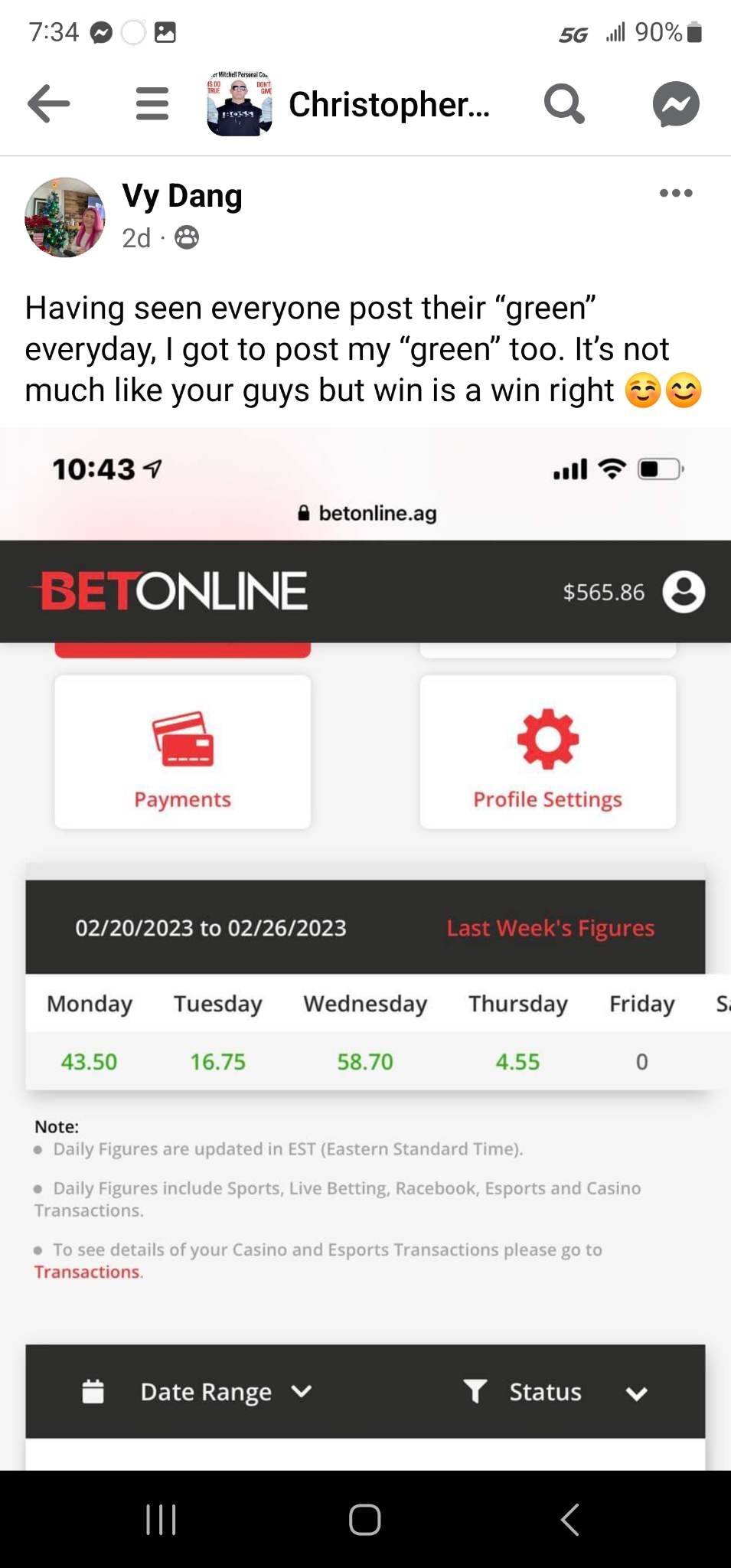Open post options three-dot menu
This screenshot has height=1568, width=731.
(675, 193)
